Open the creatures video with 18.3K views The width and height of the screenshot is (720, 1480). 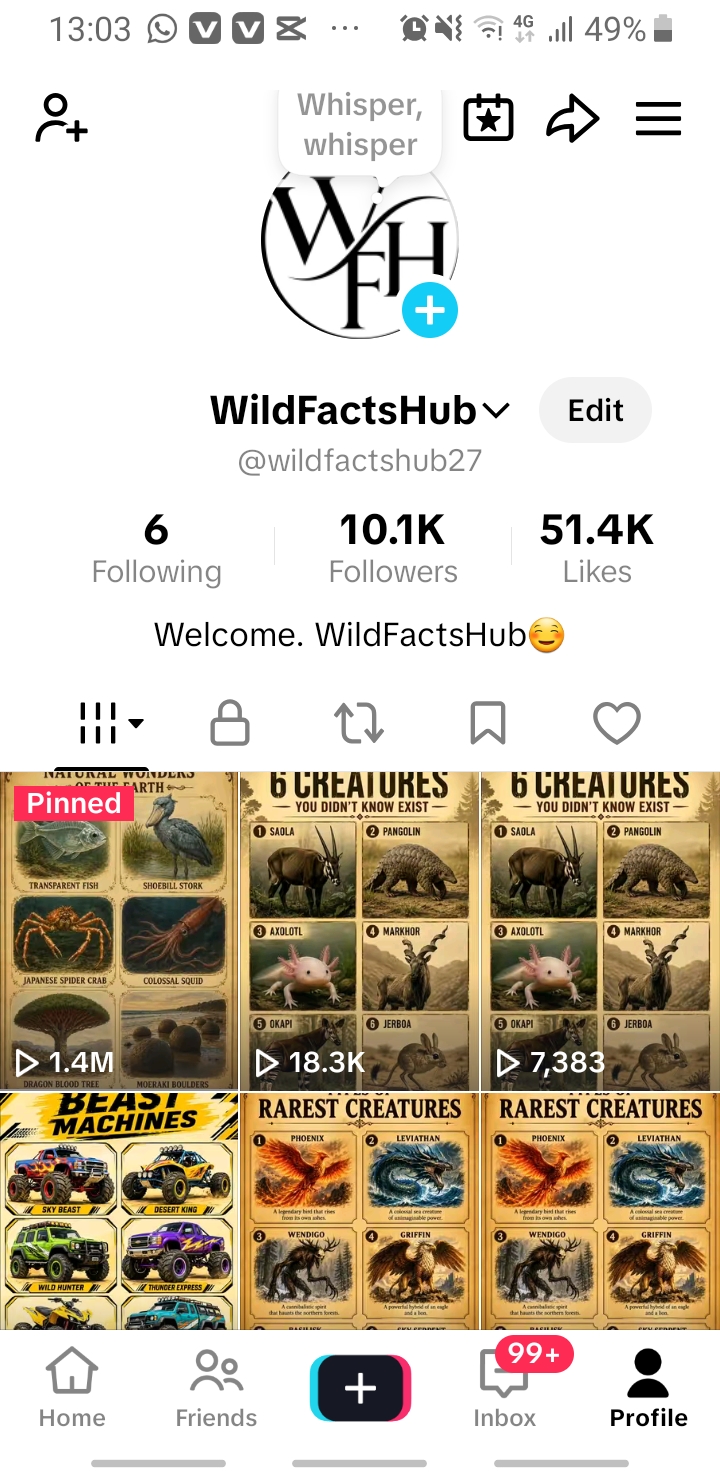click(x=360, y=931)
